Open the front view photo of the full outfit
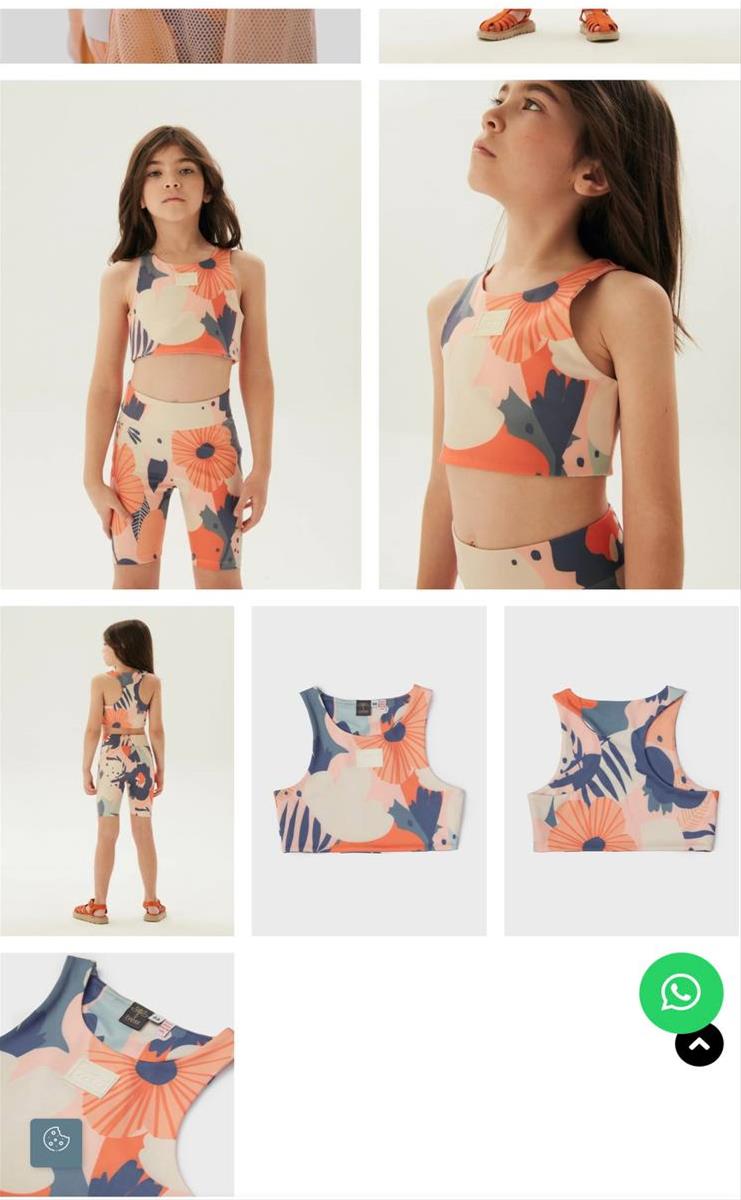The width and height of the screenshot is (741, 1200). pos(180,334)
